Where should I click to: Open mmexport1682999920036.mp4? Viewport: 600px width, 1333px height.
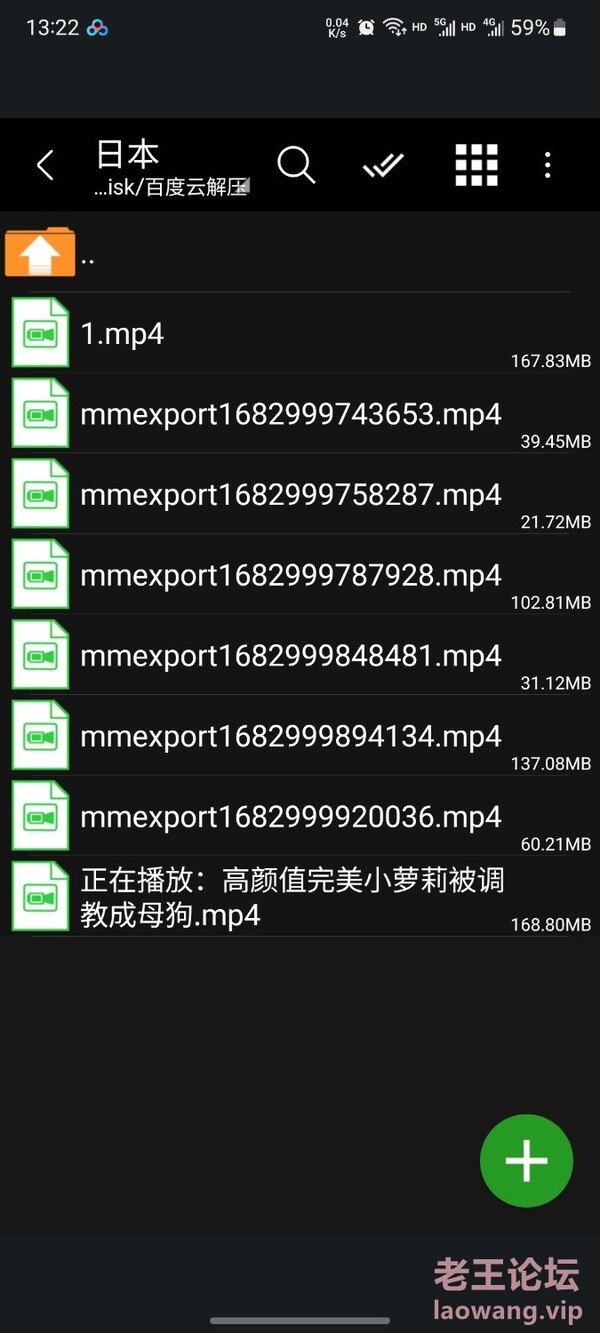point(300,816)
